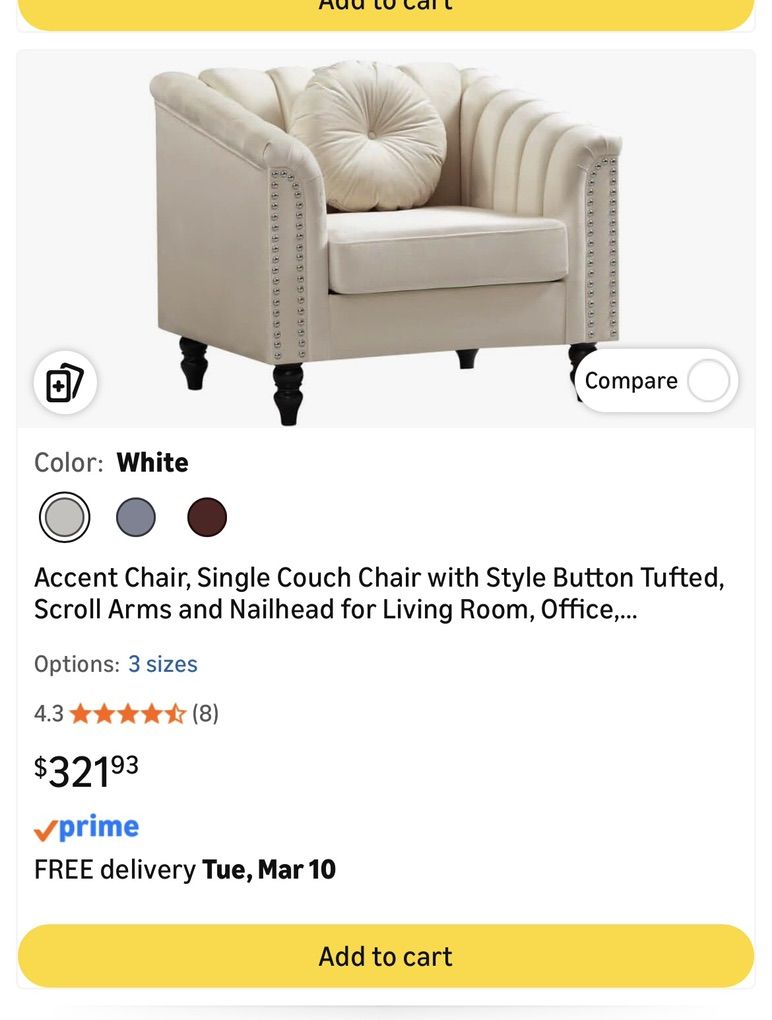Tap the previous item's Add to cart button
The width and height of the screenshot is (772, 1020).
click(385, 10)
